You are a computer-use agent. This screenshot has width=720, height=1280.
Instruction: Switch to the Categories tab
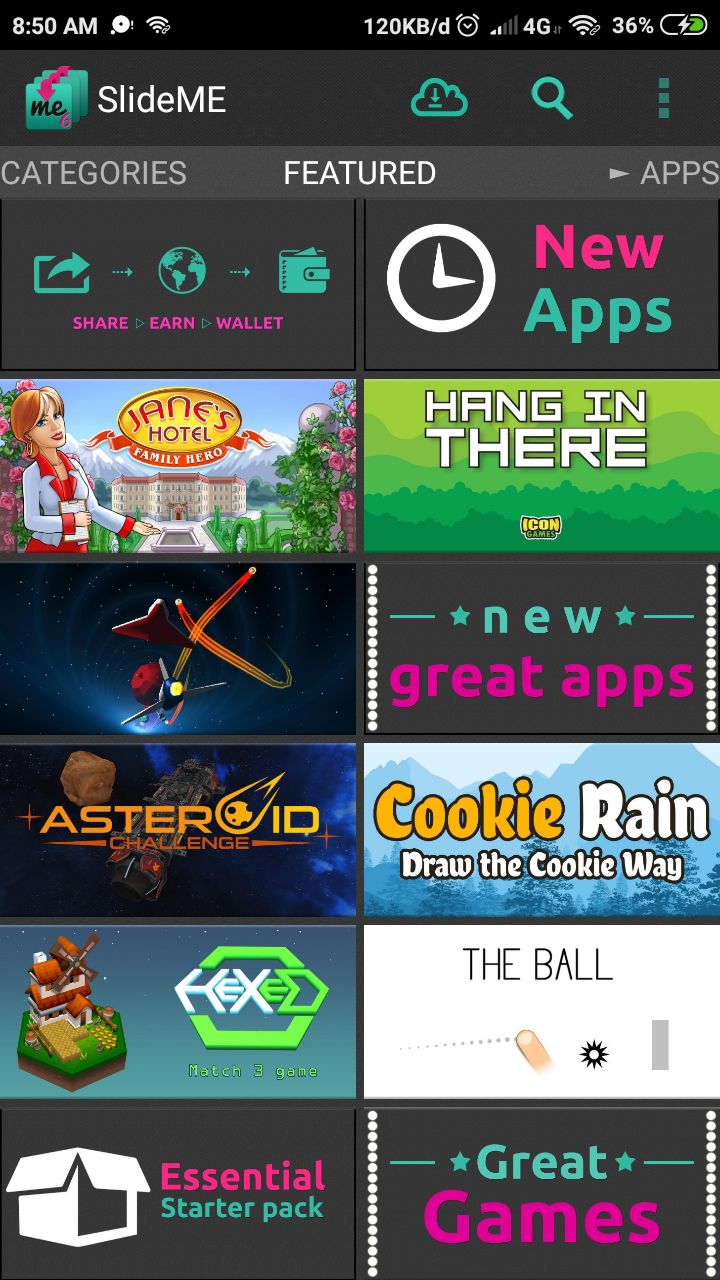[94, 173]
